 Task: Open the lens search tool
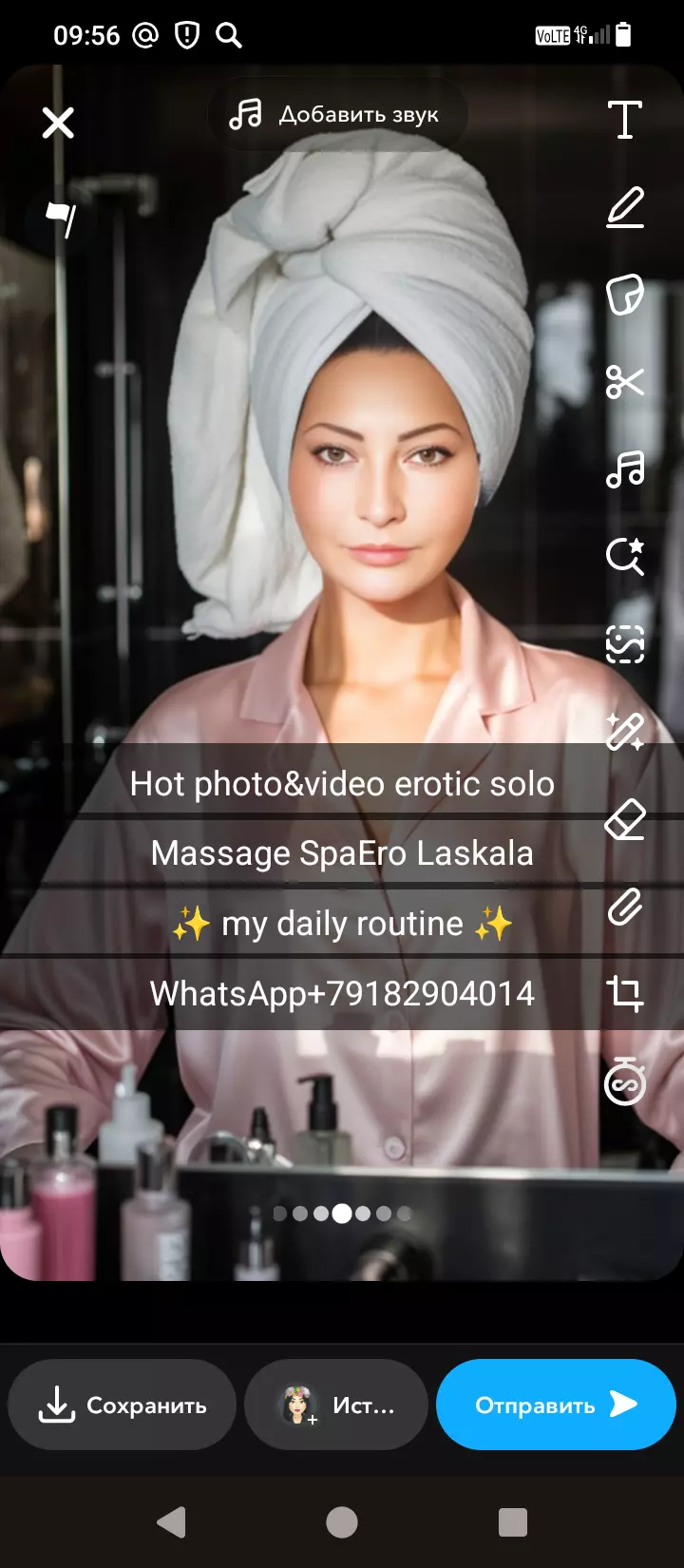(624, 557)
